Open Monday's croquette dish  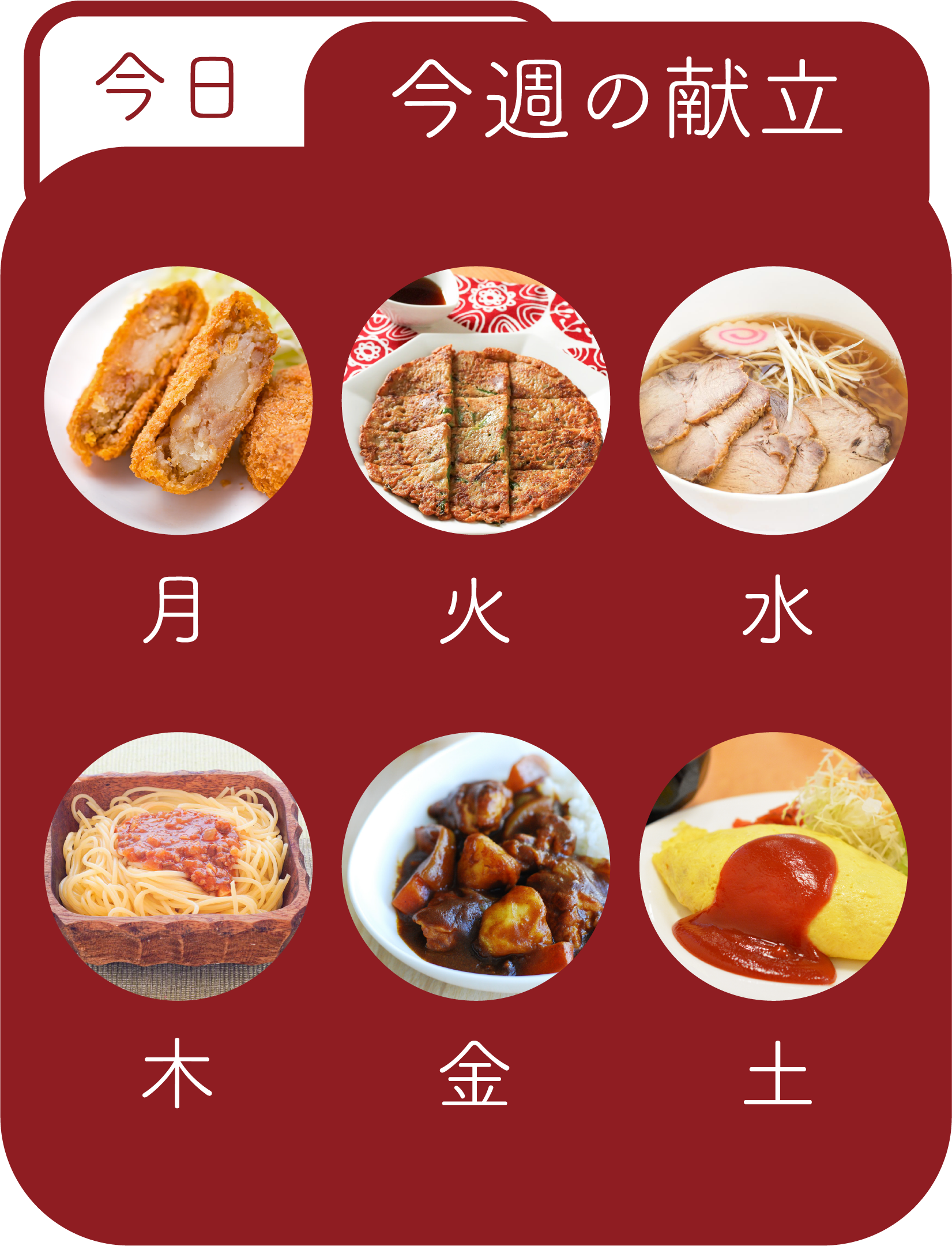point(178,400)
